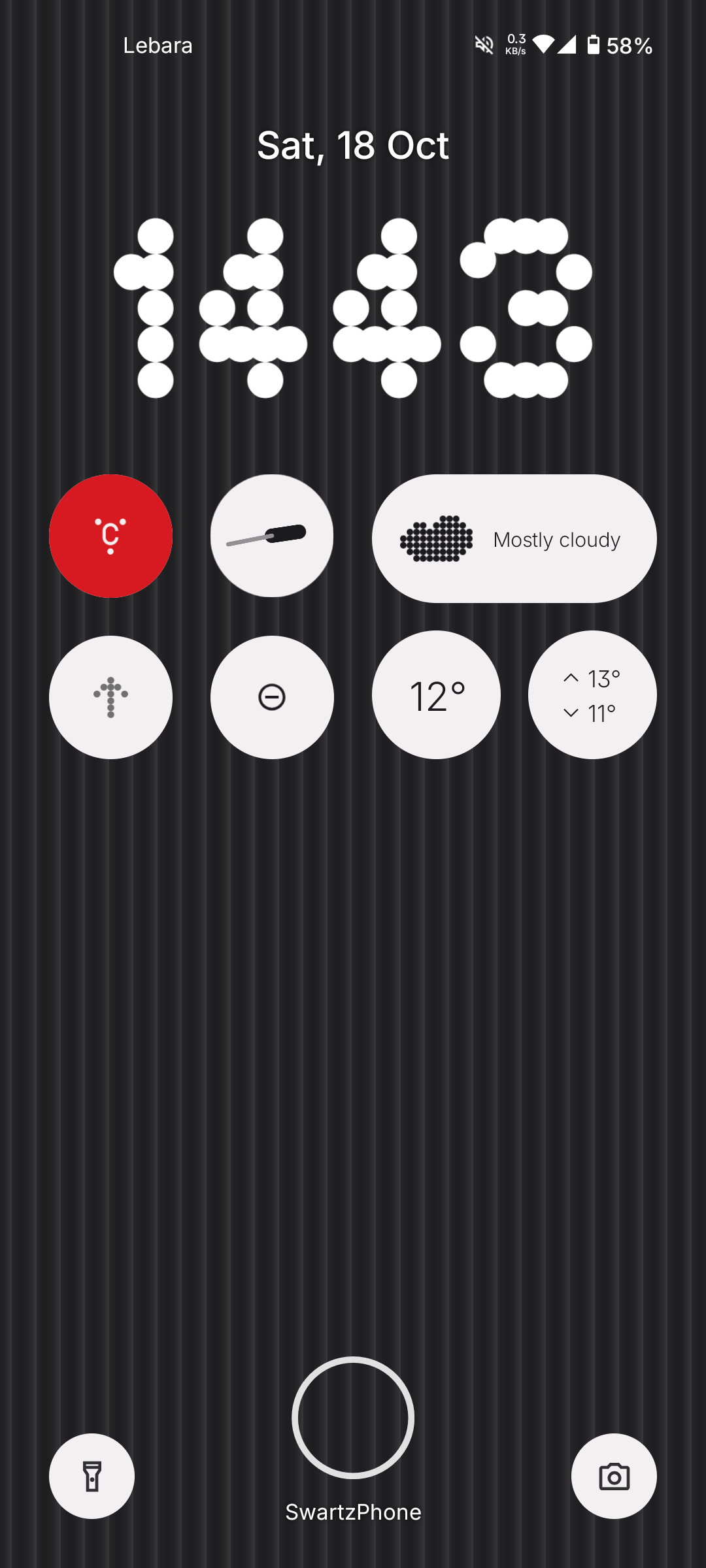Open the camera shortcut

pos(614,1476)
